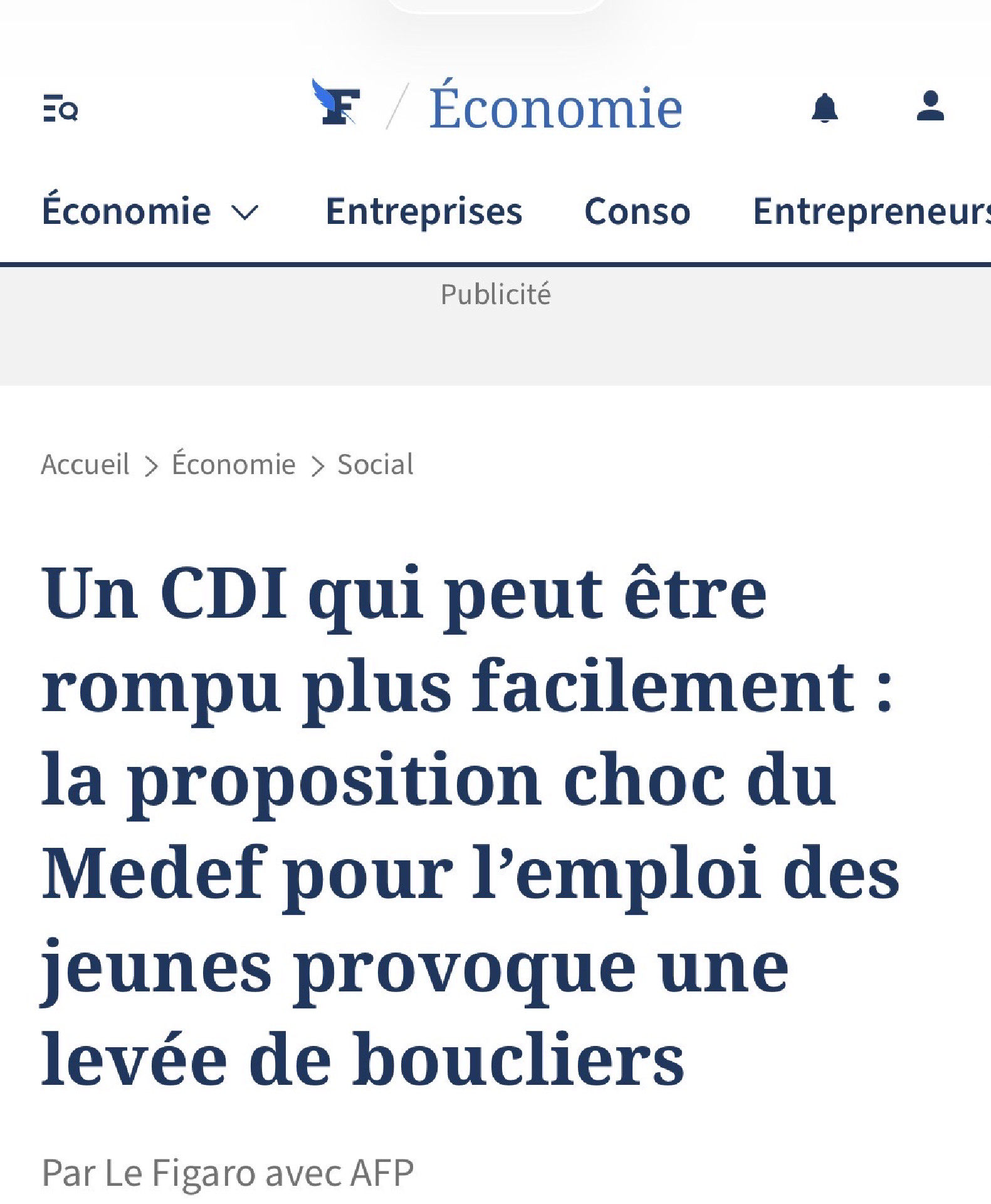This screenshot has width=991, height=1204.
Task: Expand the Économie dropdown tab
Action: point(150,211)
